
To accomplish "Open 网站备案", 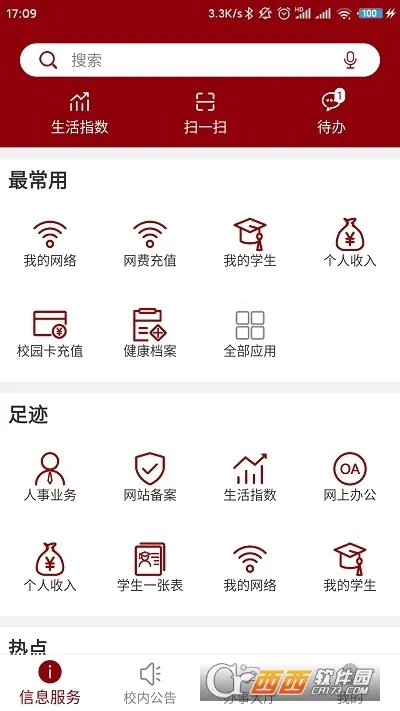I will click(150, 477).
